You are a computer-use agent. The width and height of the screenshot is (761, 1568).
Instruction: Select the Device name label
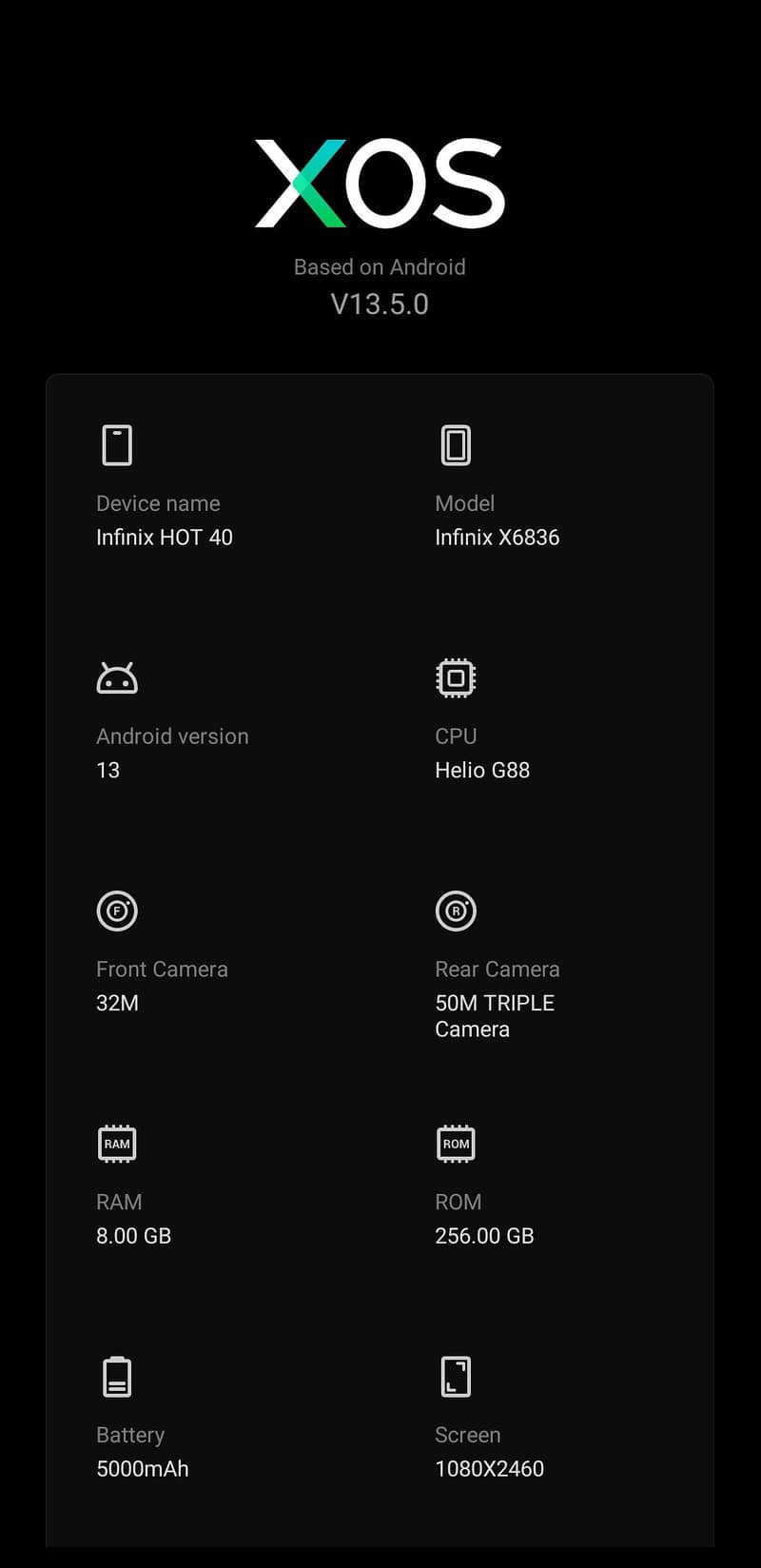click(158, 503)
